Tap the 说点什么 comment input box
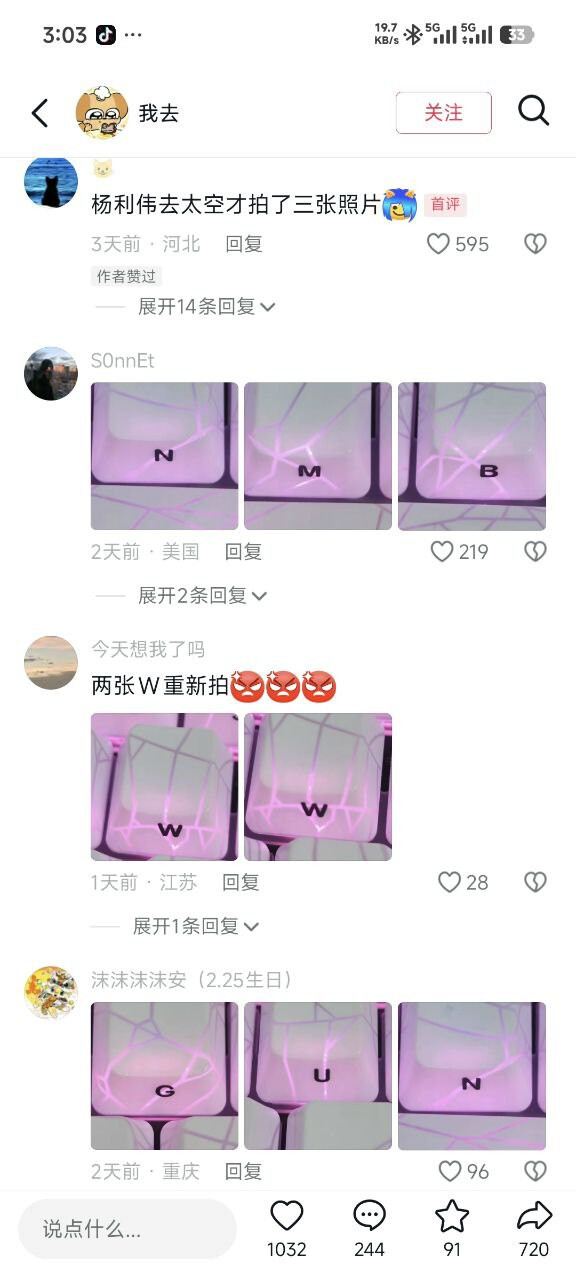This screenshot has height=1280, width=576. point(127,1229)
